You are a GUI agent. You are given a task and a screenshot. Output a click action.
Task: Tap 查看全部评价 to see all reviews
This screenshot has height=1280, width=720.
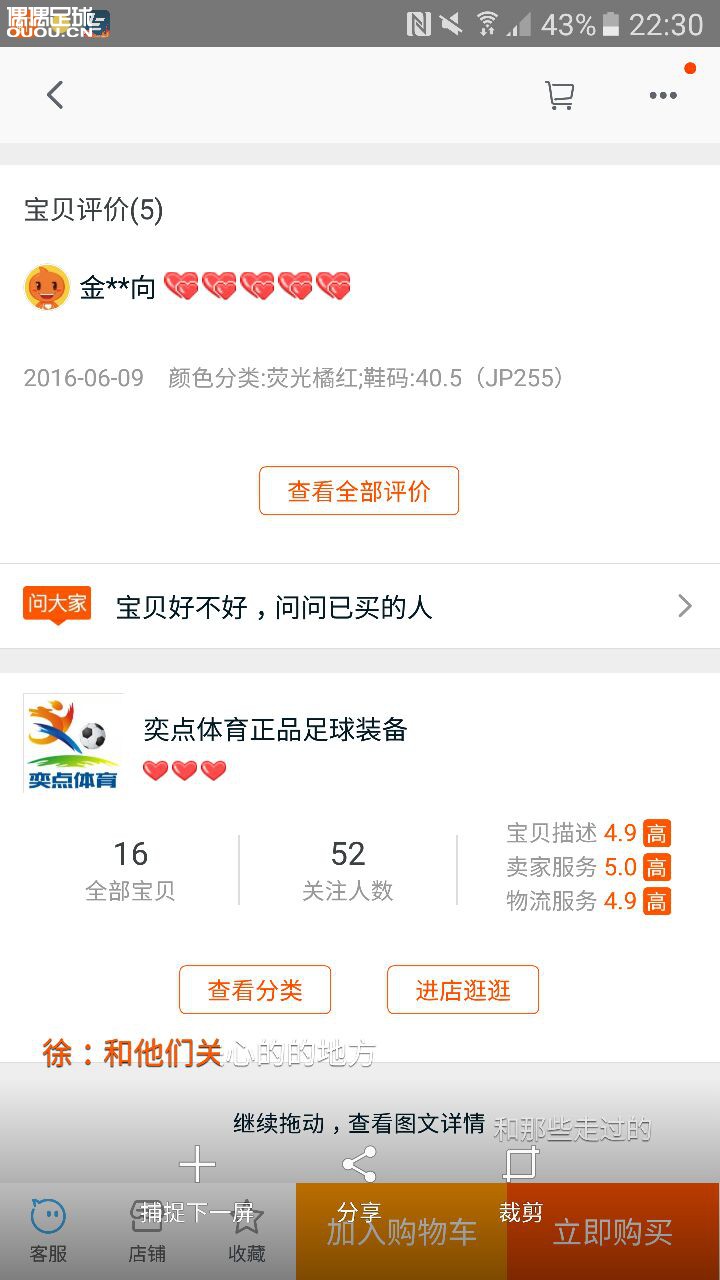tap(359, 491)
